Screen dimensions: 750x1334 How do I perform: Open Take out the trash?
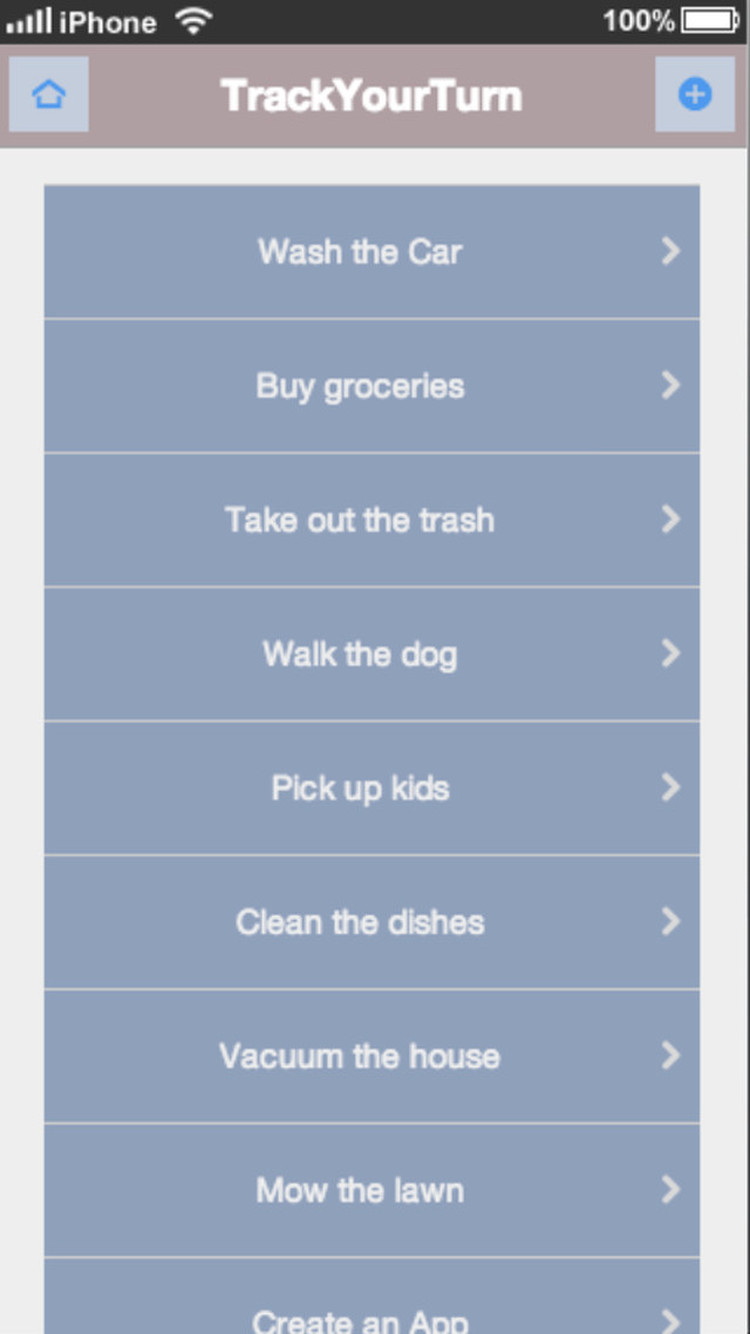point(371,520)
